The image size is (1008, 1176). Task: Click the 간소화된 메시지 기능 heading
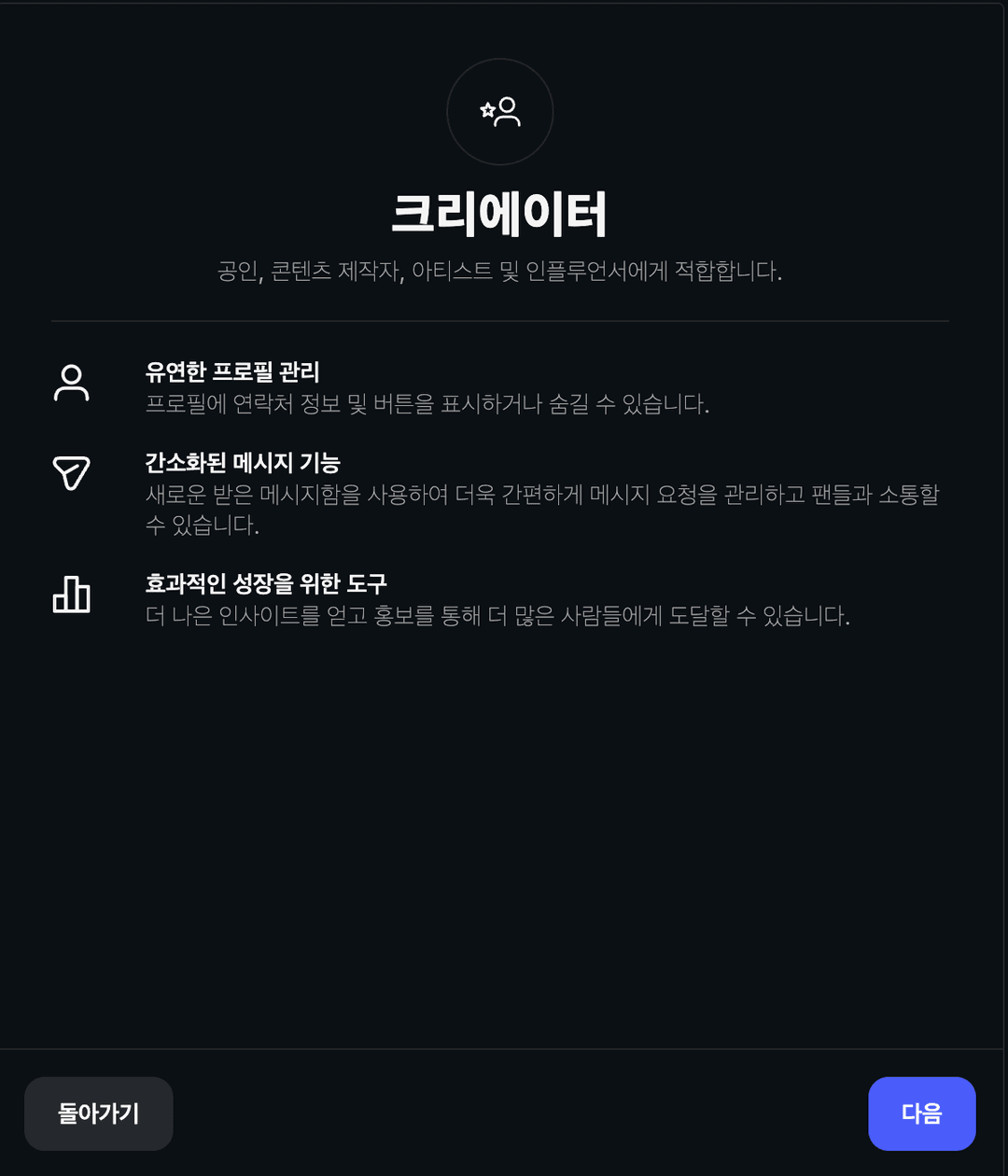pos(245,462)
